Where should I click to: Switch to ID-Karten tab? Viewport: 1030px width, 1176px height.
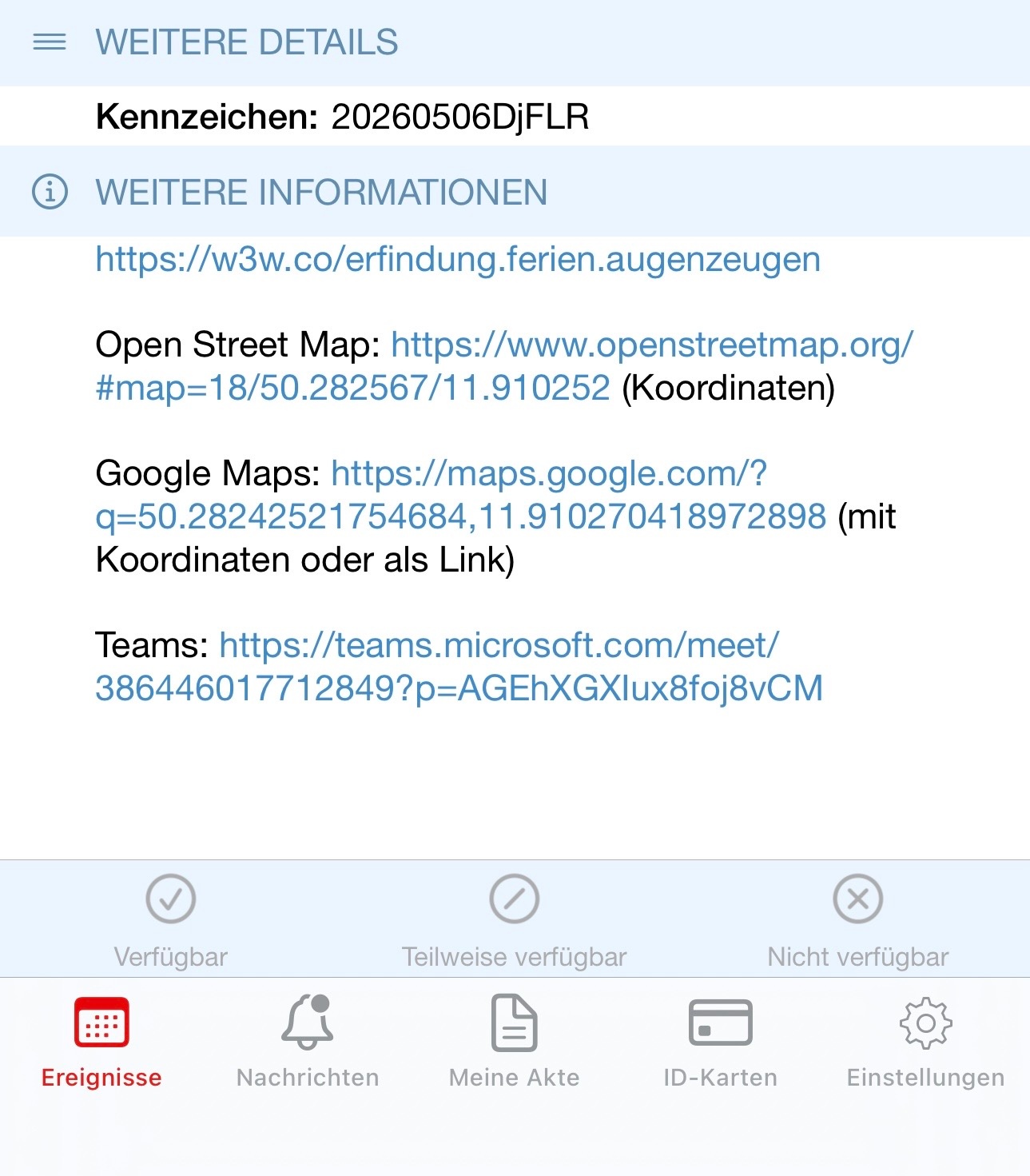click(720, 1042)
